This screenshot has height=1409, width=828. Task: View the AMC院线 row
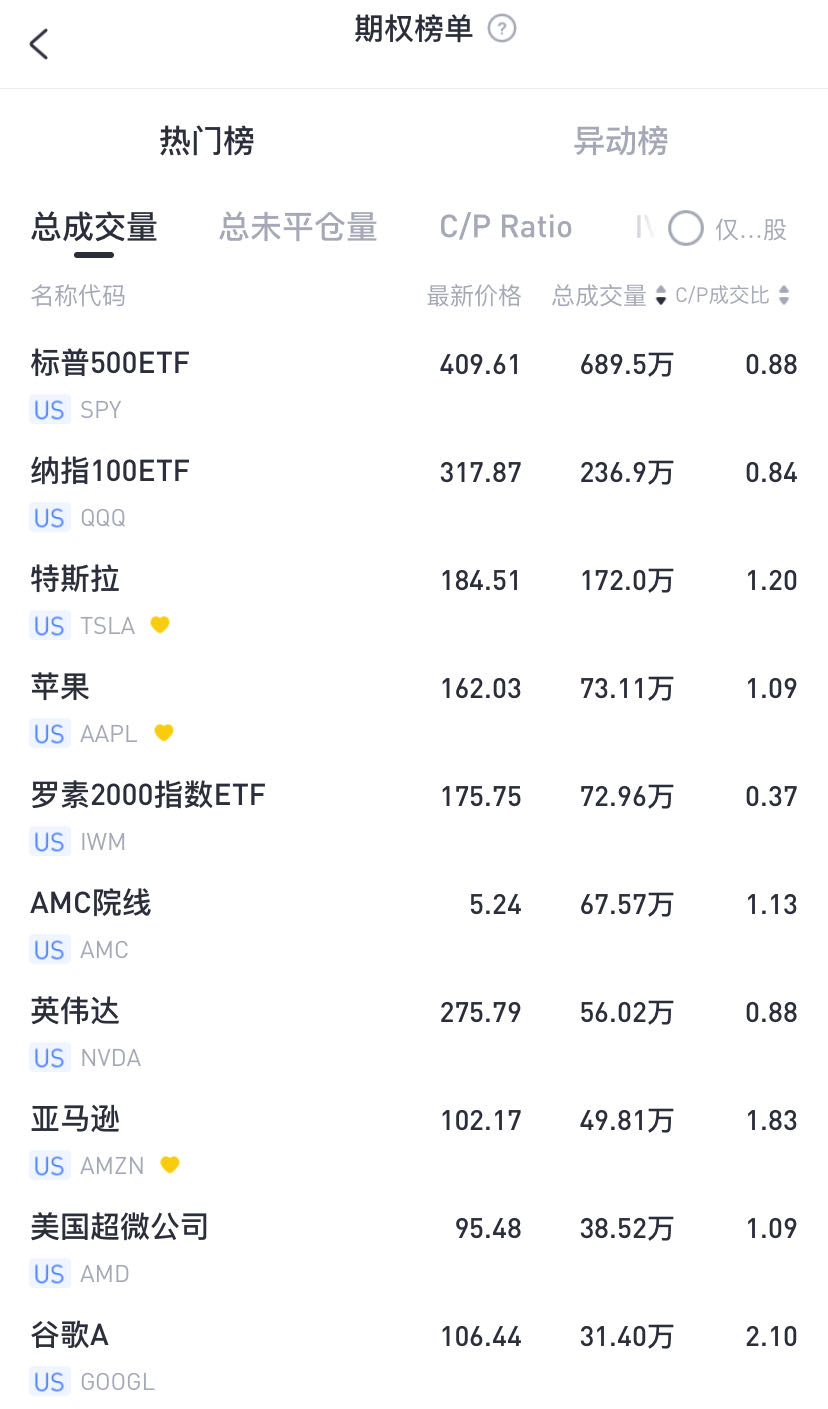point(413,924)
